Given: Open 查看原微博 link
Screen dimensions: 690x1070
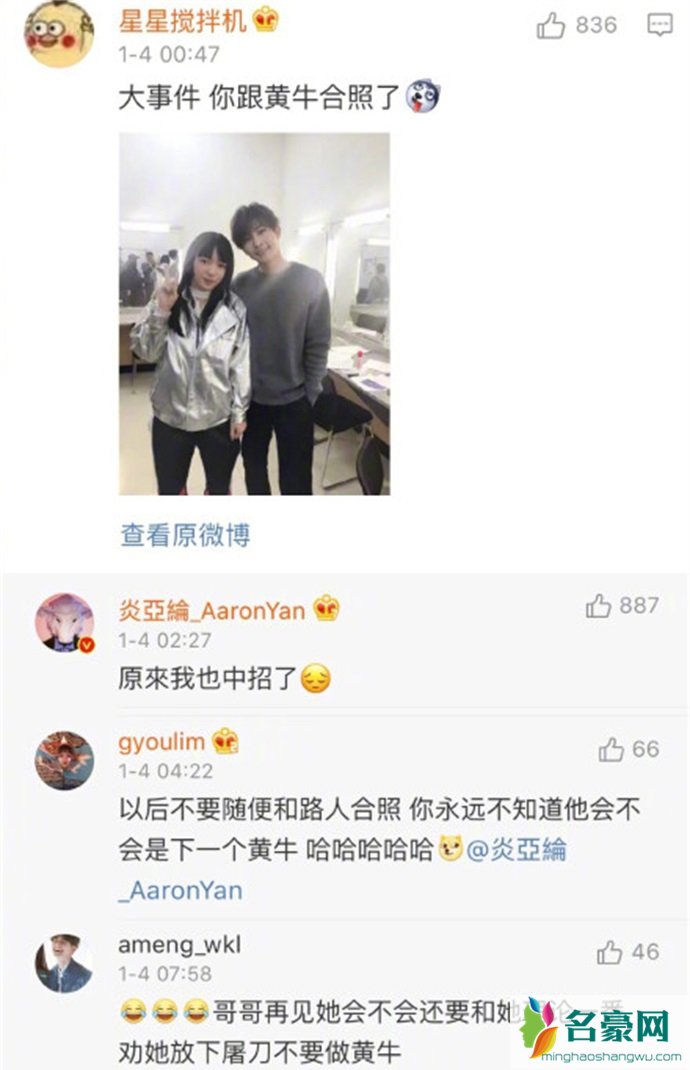Looking at the screenshot, I should click(185, 535).
